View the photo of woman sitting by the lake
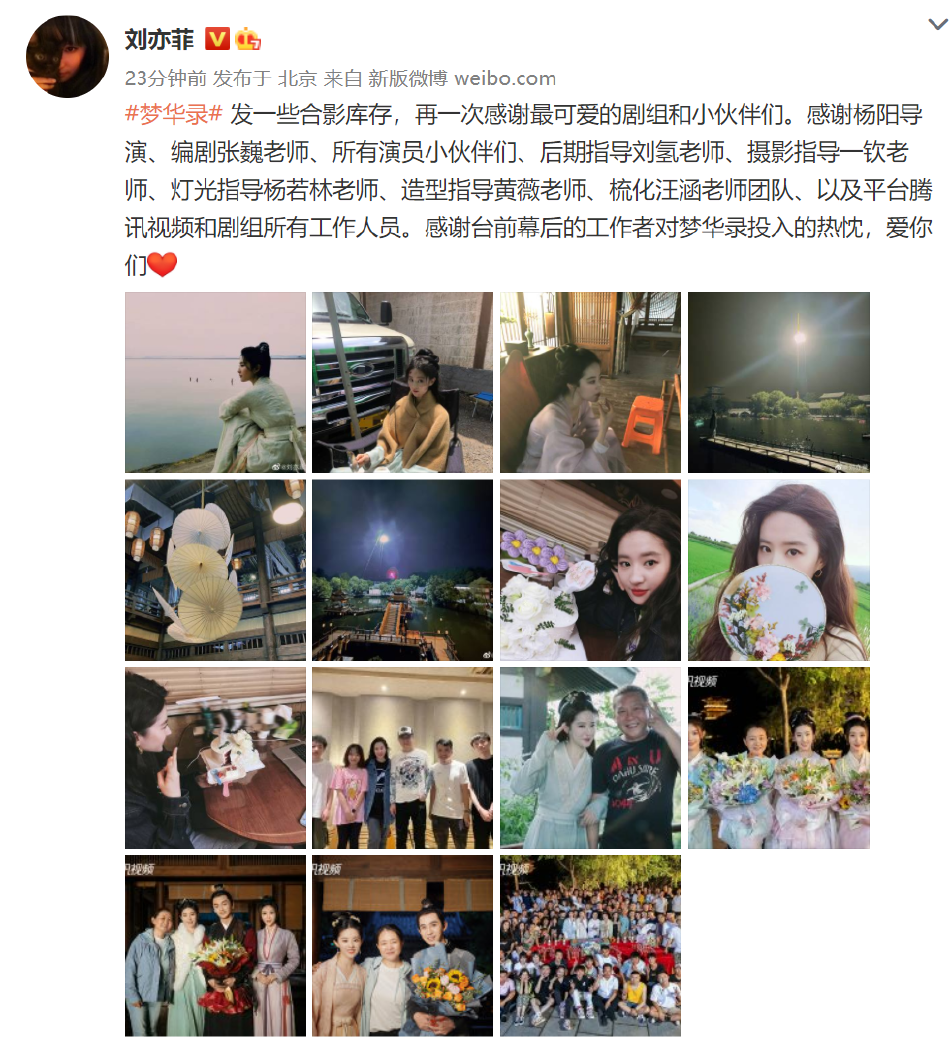The image size is (950, 1052). 215,382
